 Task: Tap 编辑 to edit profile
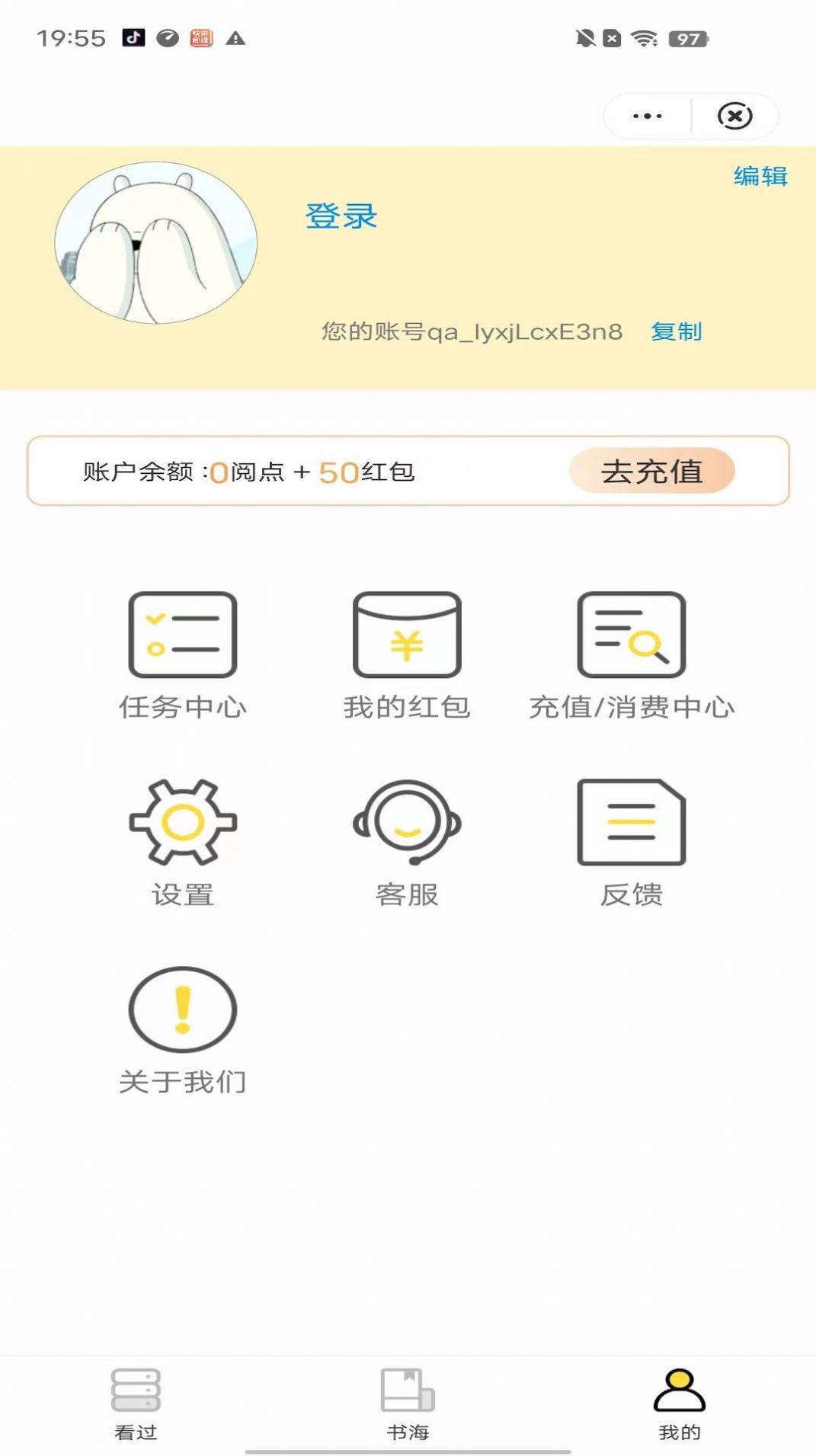tap(760, 177)
